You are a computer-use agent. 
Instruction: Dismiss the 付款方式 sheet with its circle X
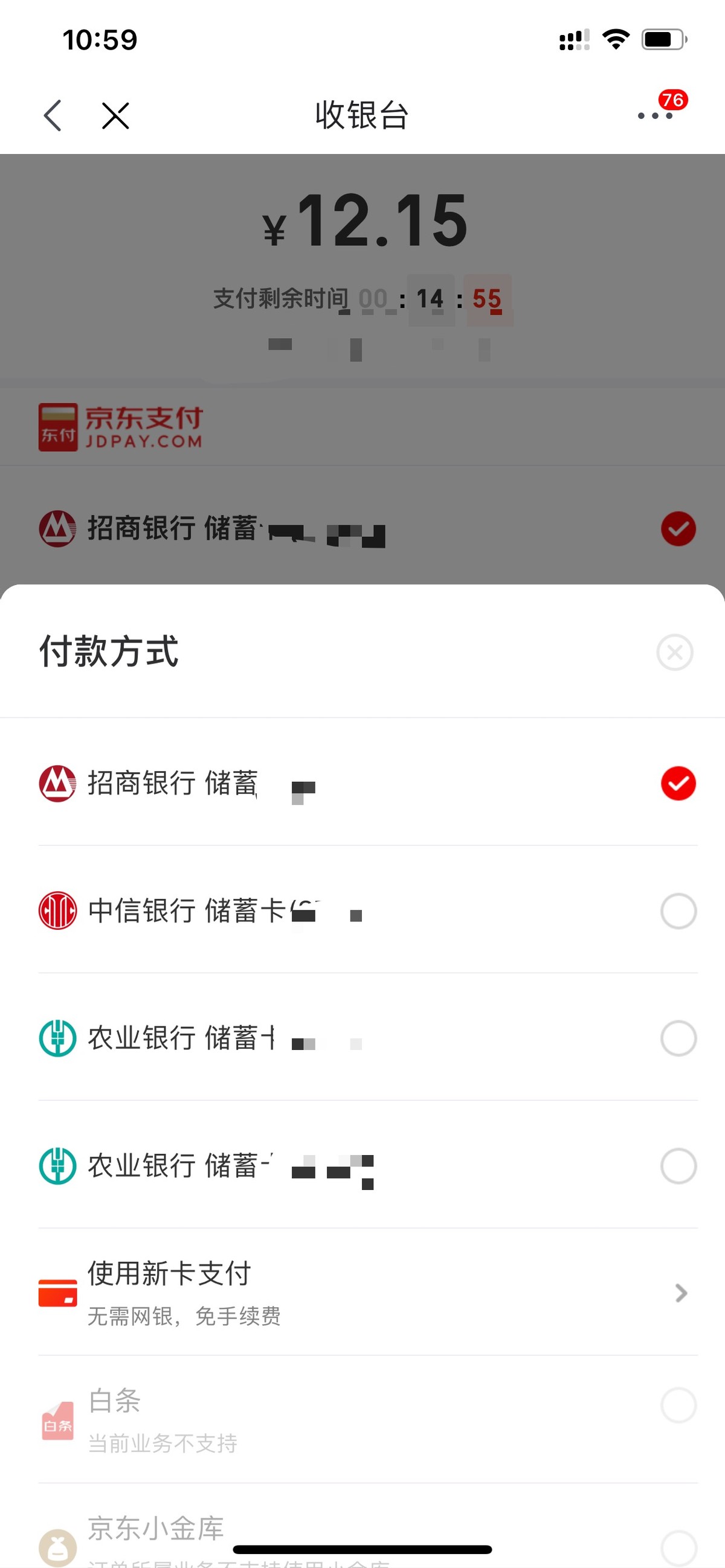[x=674, y=653]
